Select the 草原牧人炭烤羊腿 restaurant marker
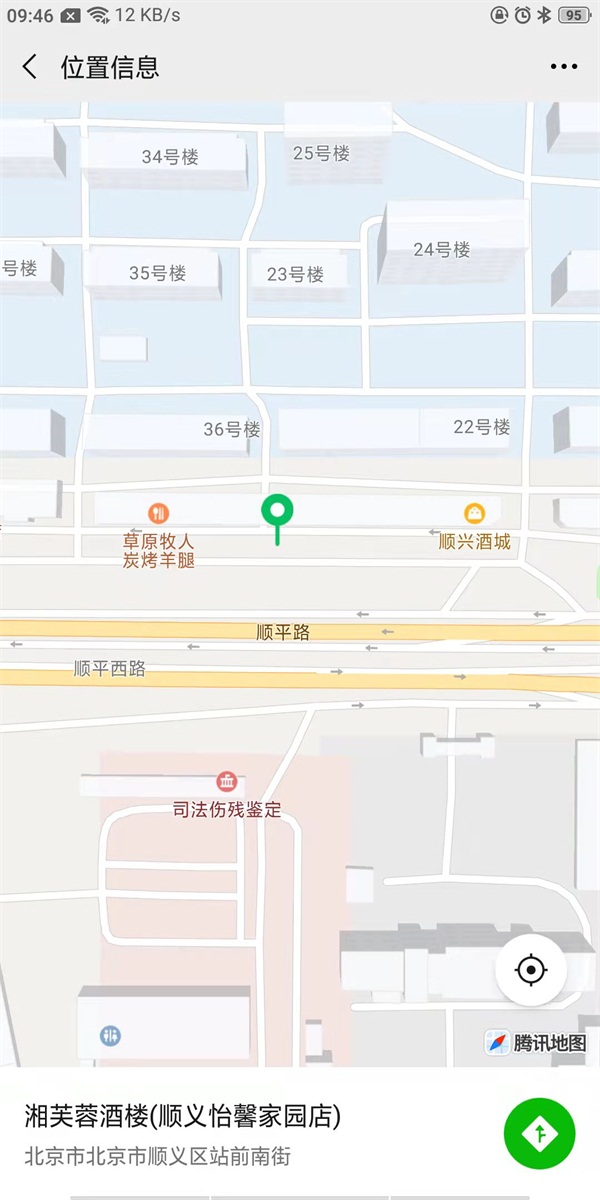Screen dimensions: 600x1200 tap(158, 514)
